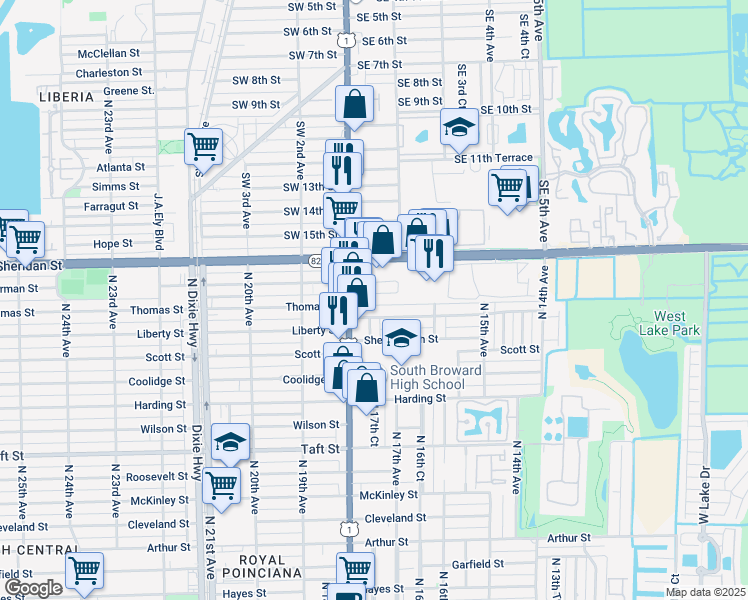The image size is (748, 600).
Task: Select the school marker near SE 11th Terrace
Action: click(459, 126)
